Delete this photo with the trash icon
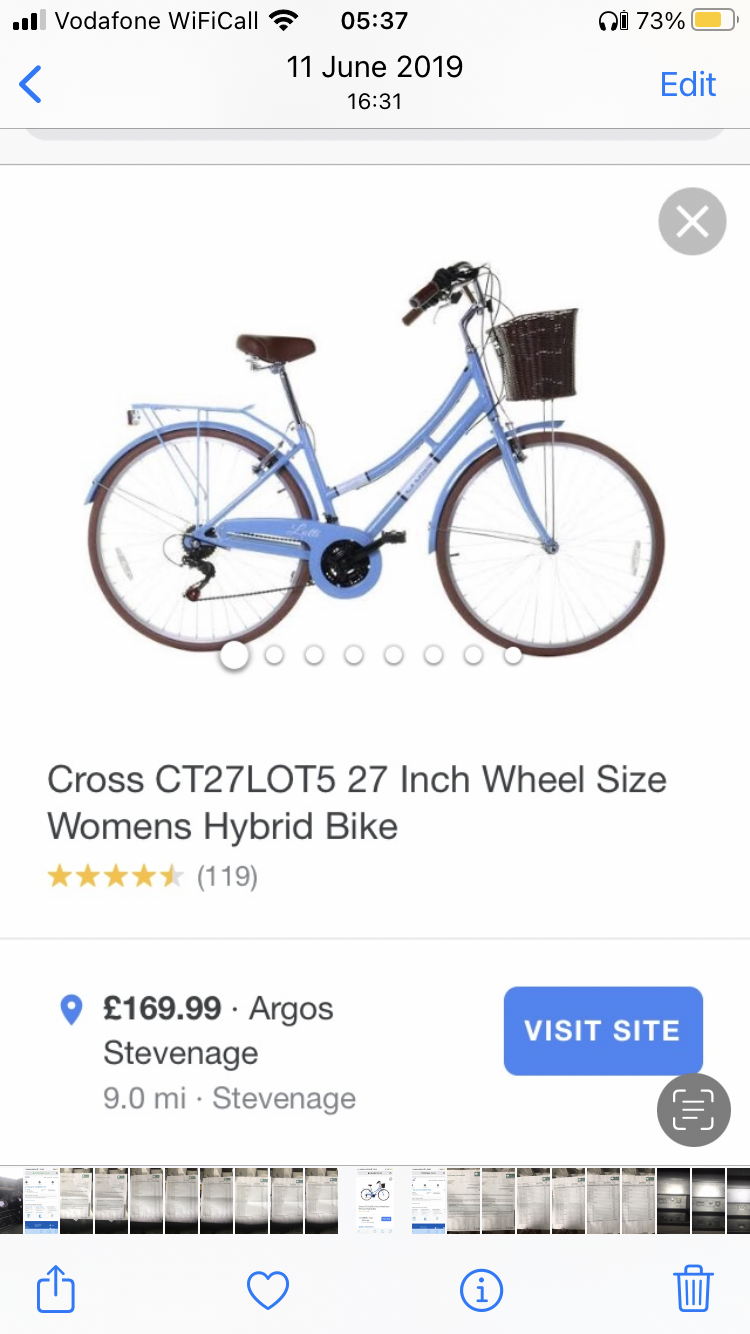 pos(693,1289)
